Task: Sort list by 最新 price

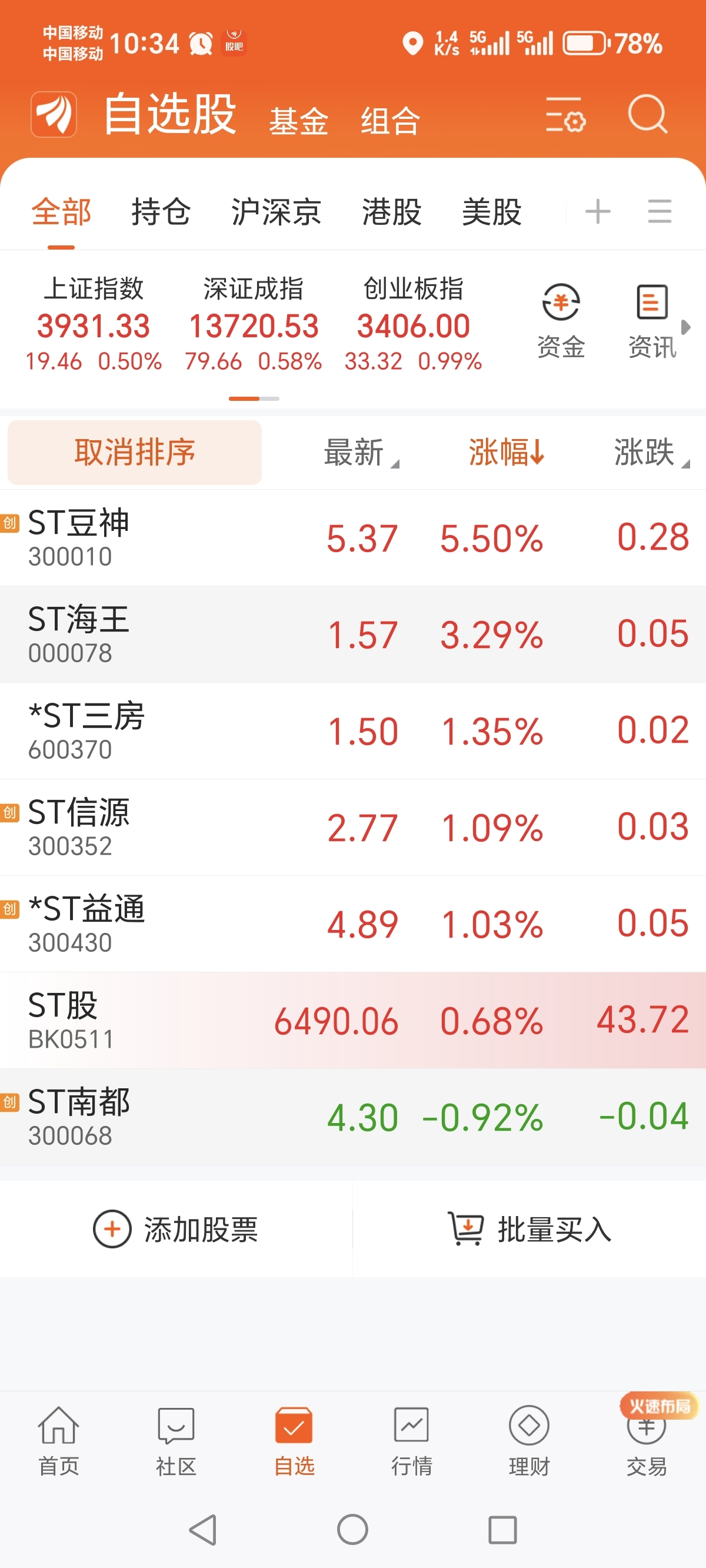Action: (361, 452)
